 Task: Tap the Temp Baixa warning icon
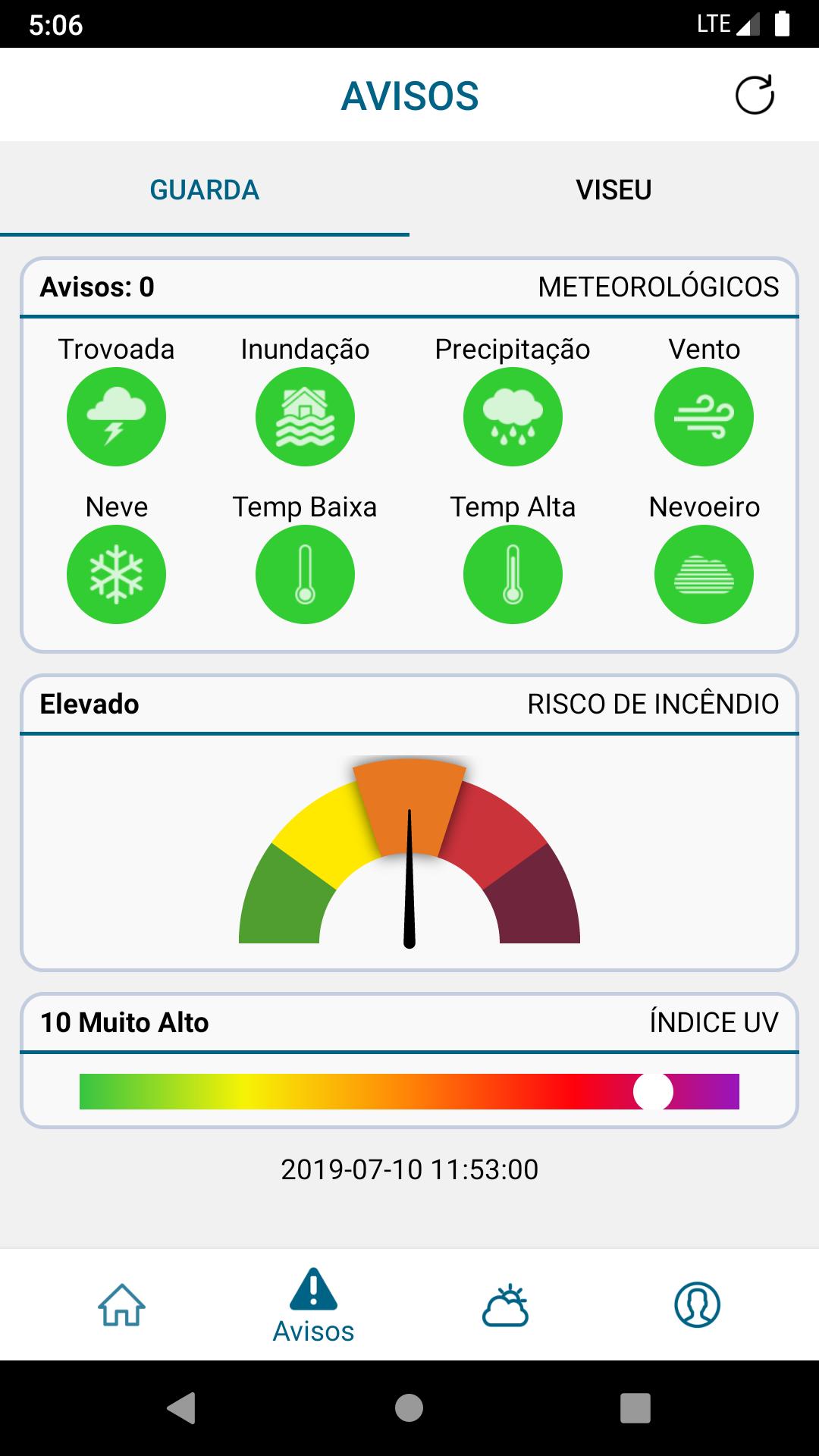click(x=305, y=574)
